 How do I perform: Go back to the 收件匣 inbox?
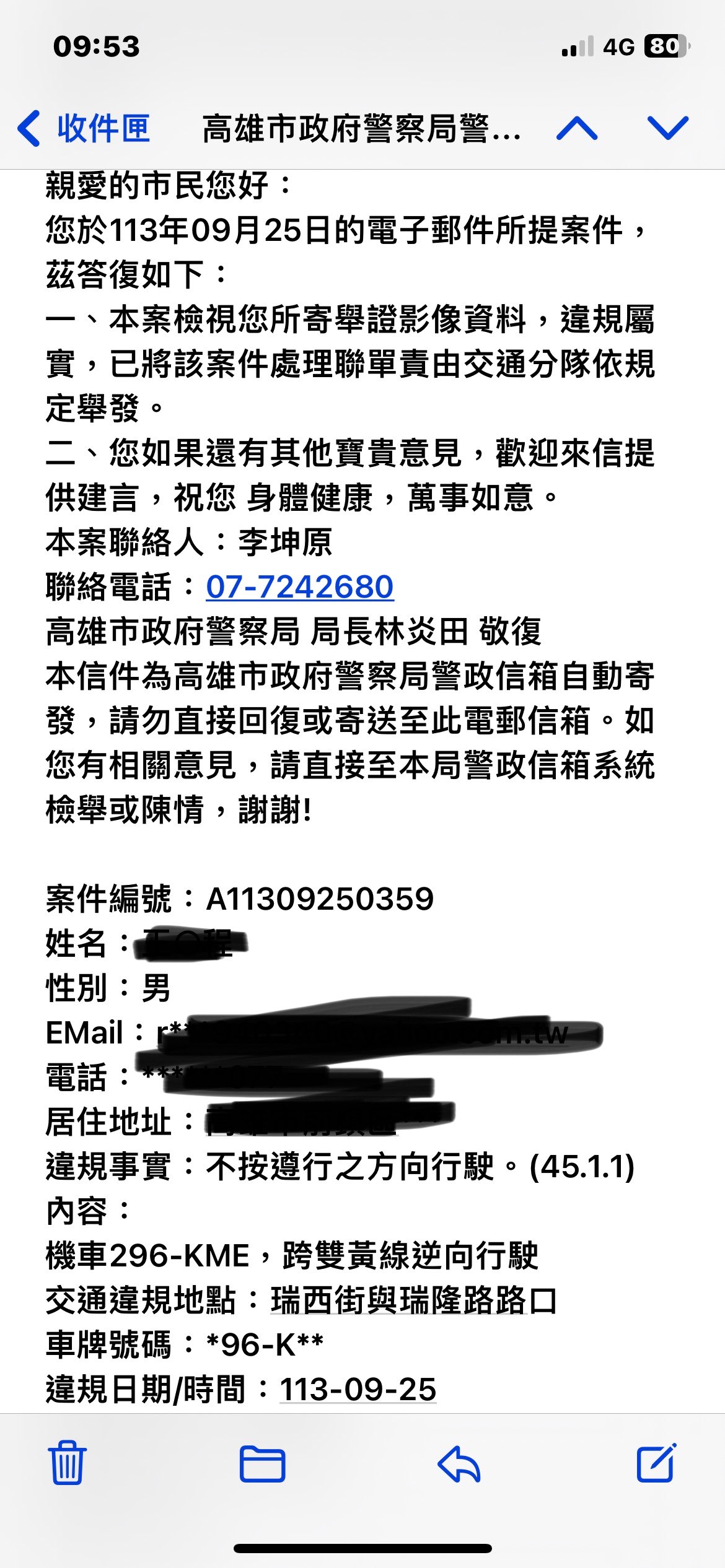pyautogui.click(x=84, y=129)
